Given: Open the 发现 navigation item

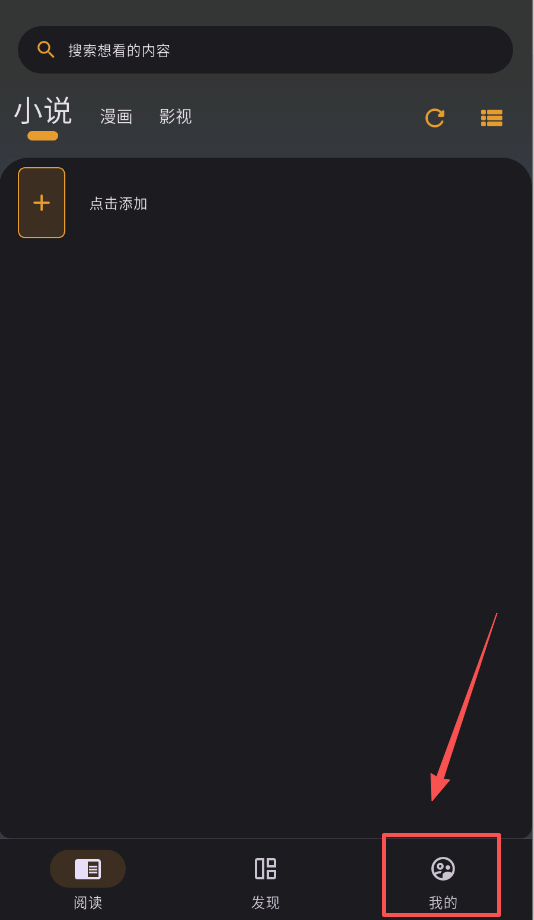Looking at the screenshot, I should click(x=265, y=880).
